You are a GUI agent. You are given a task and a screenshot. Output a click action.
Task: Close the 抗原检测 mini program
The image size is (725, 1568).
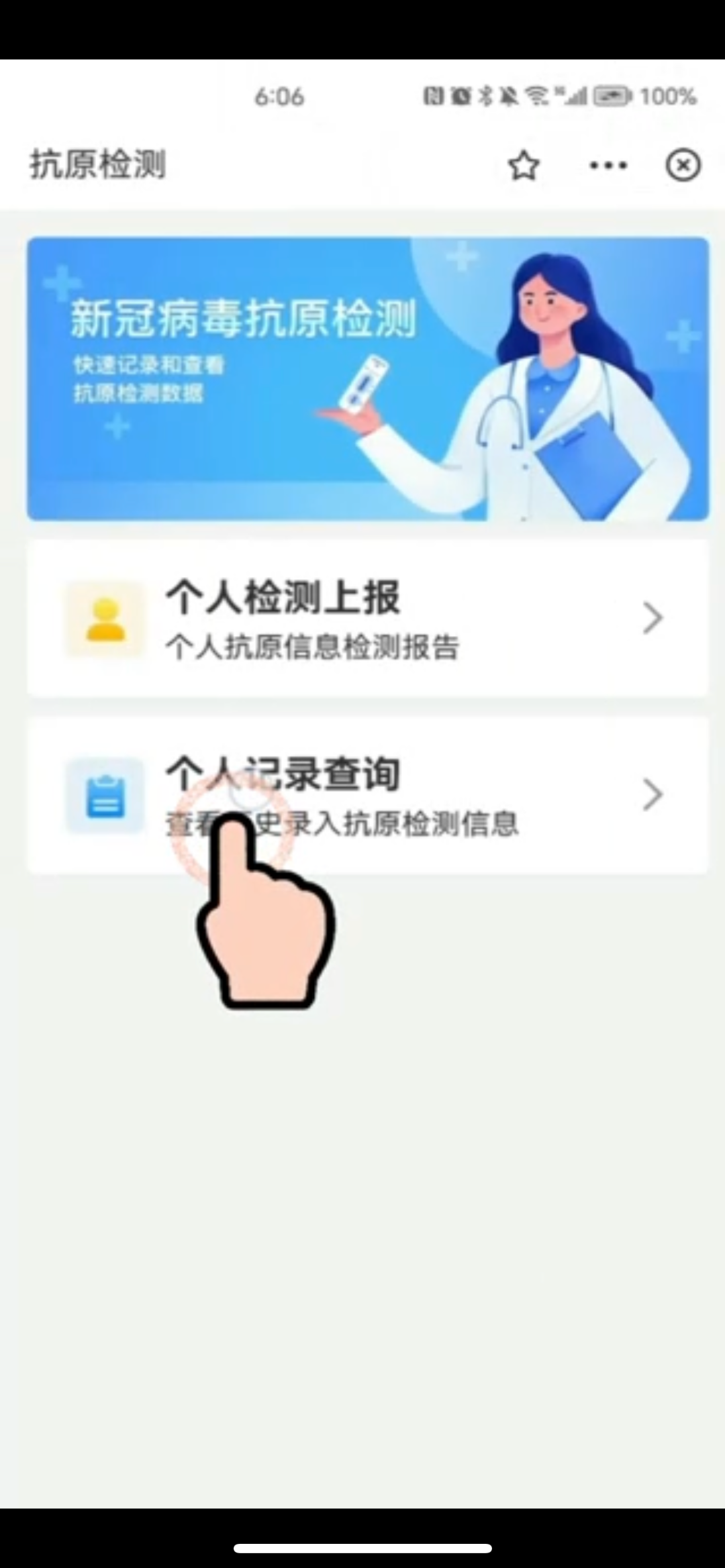[x=683, y=166]
